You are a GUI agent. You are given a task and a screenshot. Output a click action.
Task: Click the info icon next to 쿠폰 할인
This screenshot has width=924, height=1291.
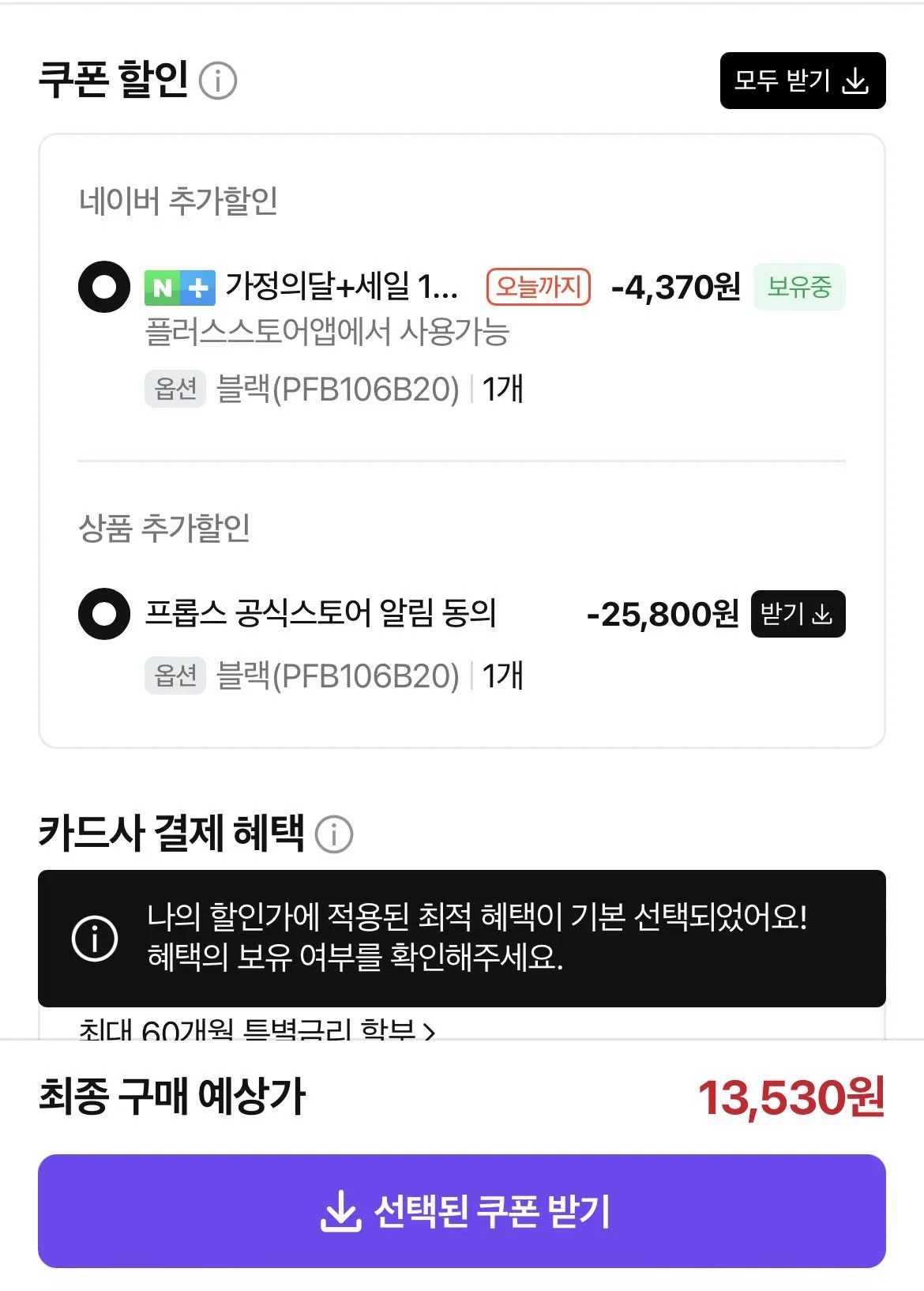click(219, 82)
